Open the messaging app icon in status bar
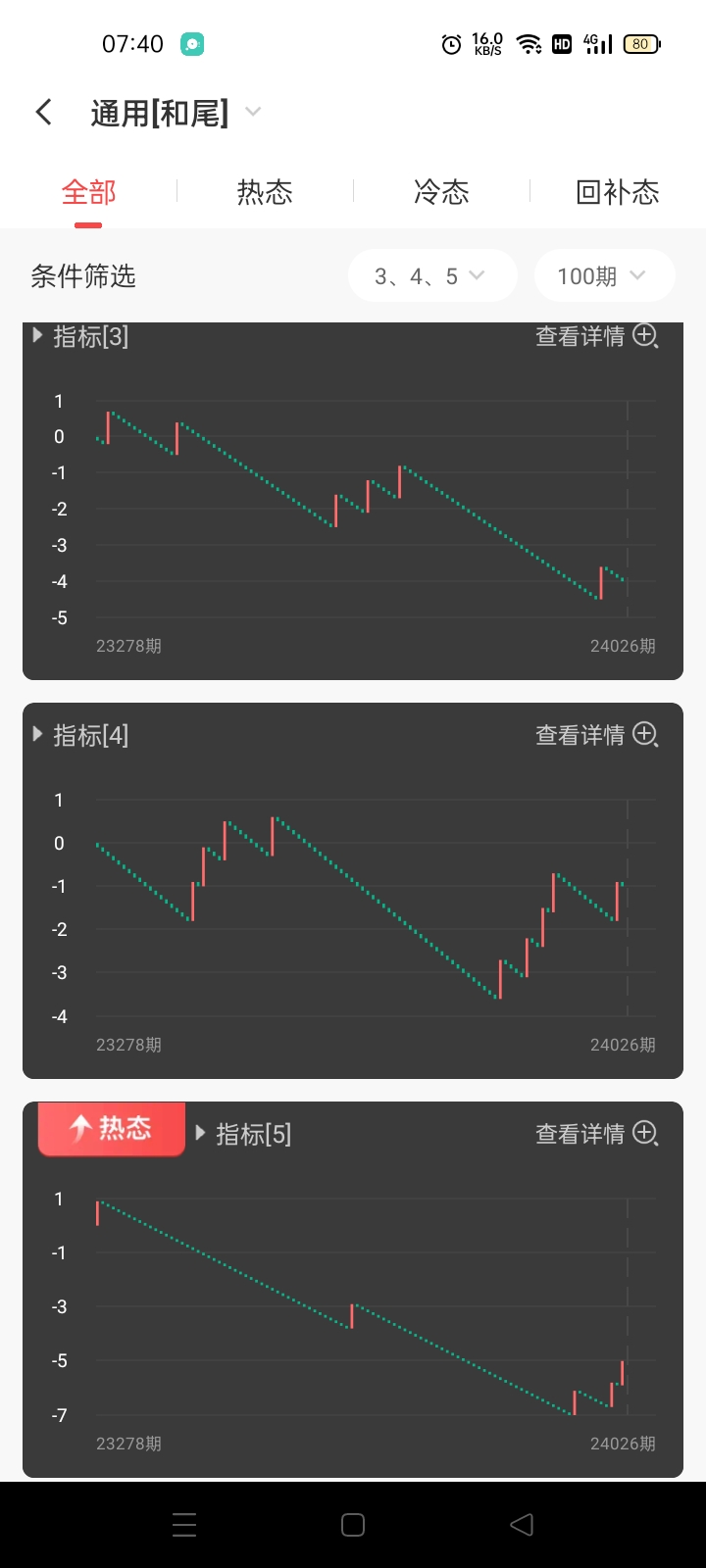706x1568 pixels. tap(192, 44)
